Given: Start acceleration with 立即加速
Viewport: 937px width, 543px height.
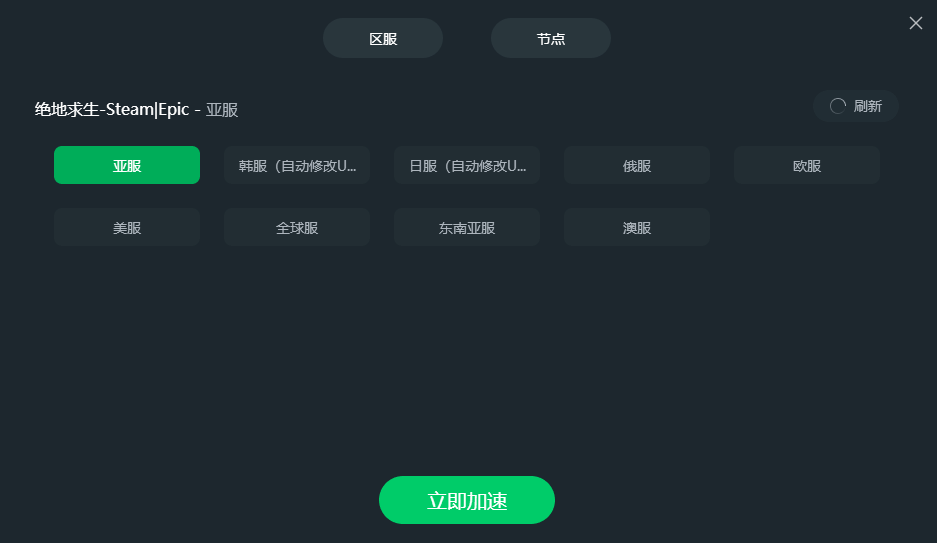Looking at the screenshot, I should tap(467, 500).
